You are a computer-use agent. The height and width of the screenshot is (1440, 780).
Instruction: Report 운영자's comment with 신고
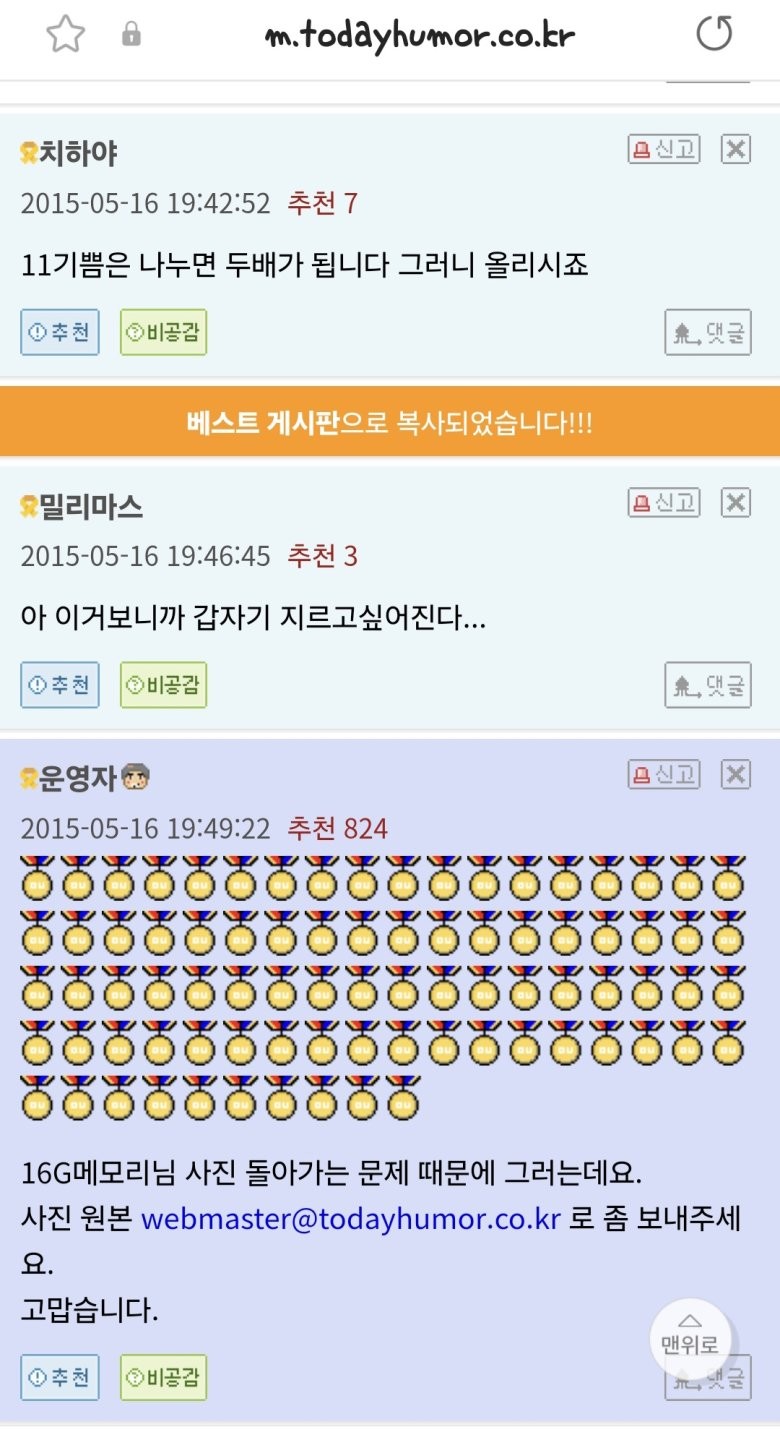pyautogui.click(x=664, y=774)
